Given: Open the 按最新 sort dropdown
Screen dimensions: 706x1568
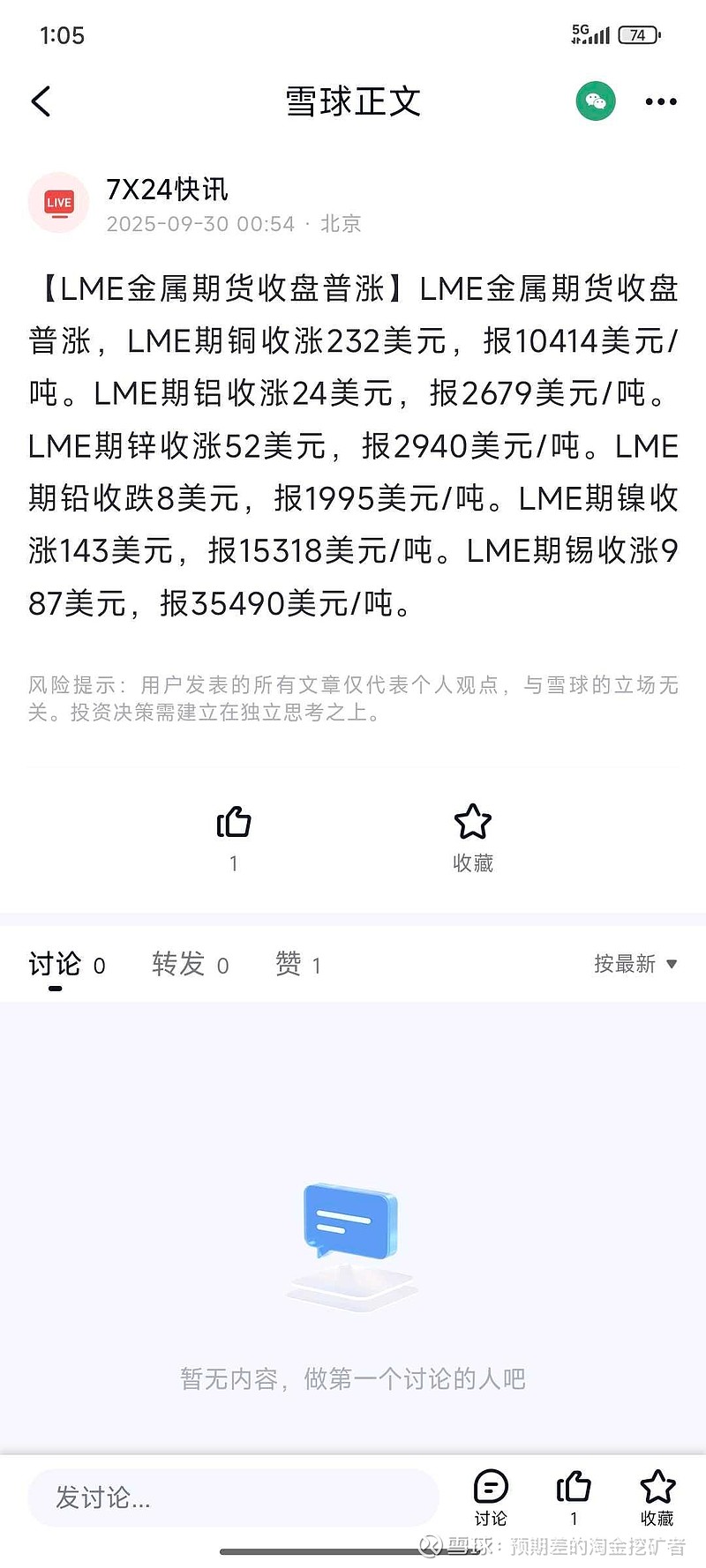Looking at the screenshot, I should click(x=635, y=964).
